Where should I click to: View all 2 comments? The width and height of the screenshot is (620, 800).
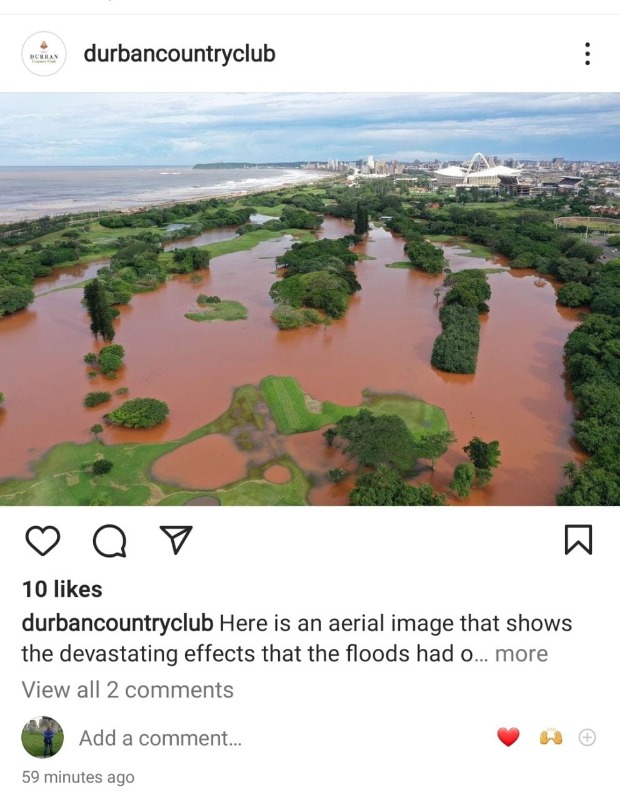click(128, 690)
